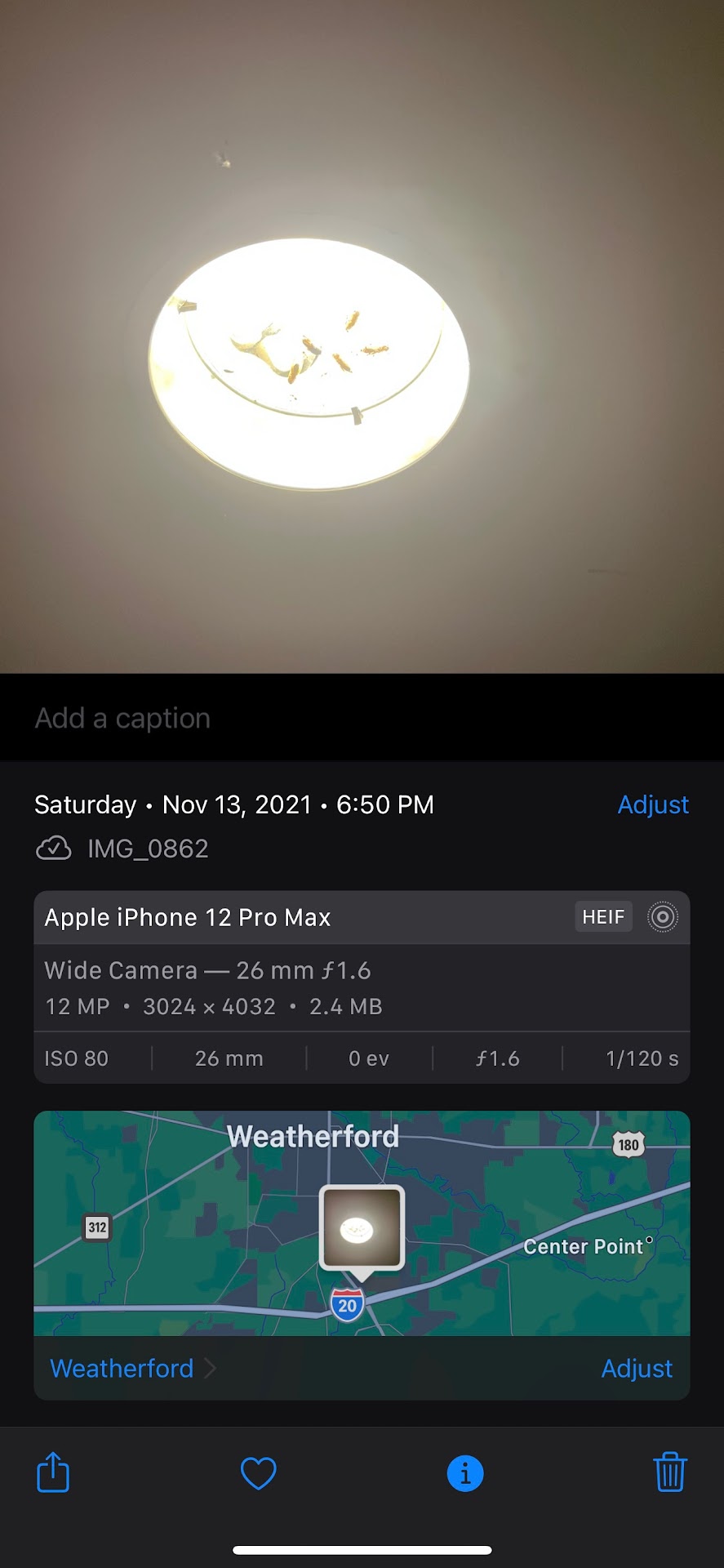Adjust the photo's map location

click(x=636, y=1368)
